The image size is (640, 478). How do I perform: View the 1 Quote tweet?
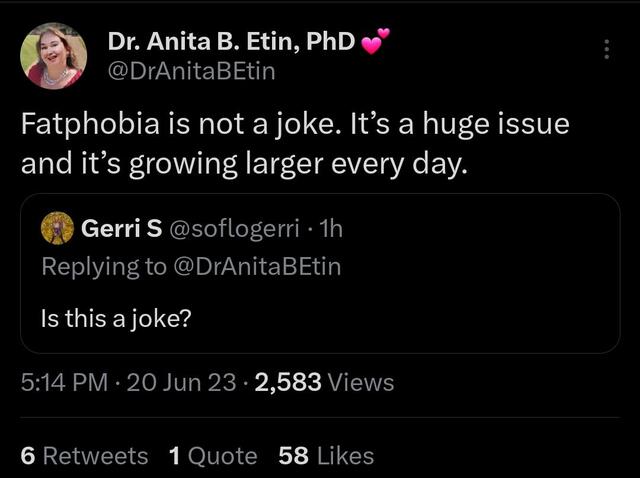tap(213, 456)
